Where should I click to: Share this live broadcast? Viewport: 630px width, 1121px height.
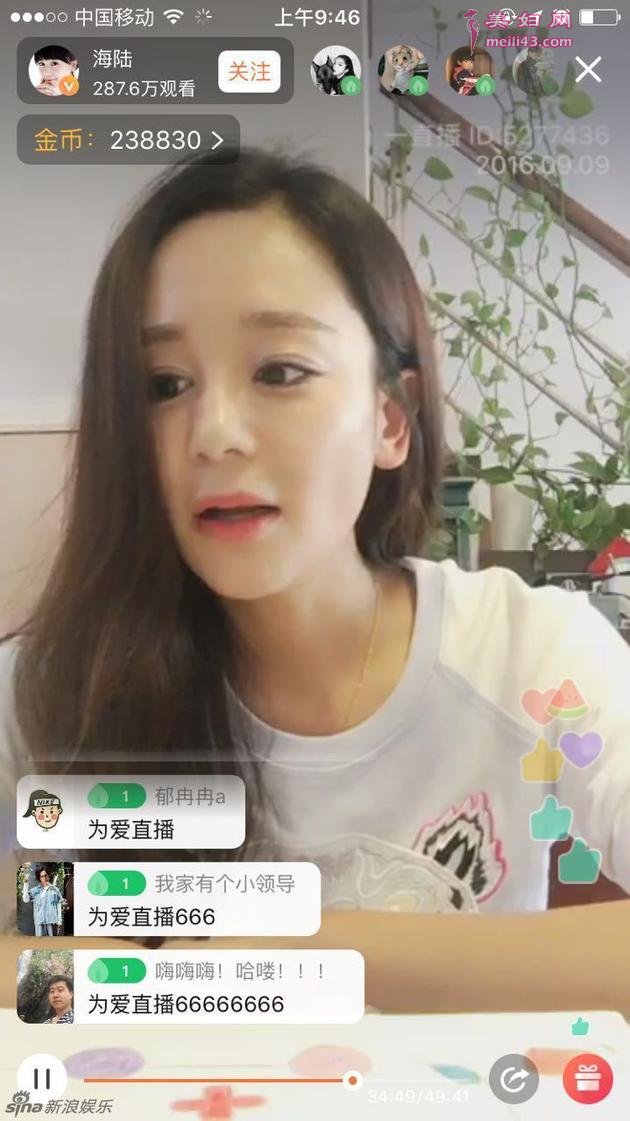(x=514, y=1079)
